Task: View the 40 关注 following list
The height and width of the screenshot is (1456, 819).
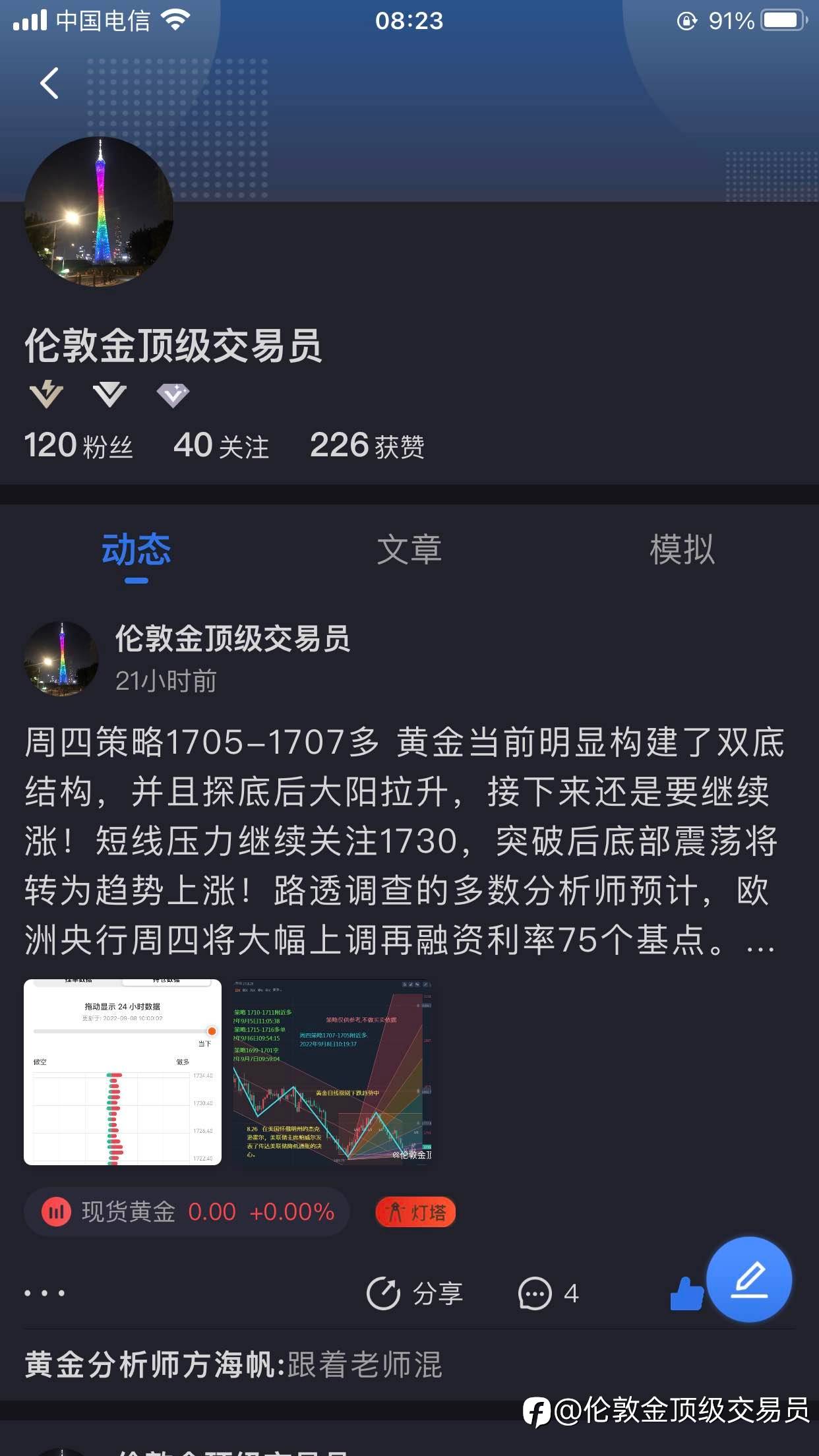Action: pyautogui.click(x=221, y=446)
